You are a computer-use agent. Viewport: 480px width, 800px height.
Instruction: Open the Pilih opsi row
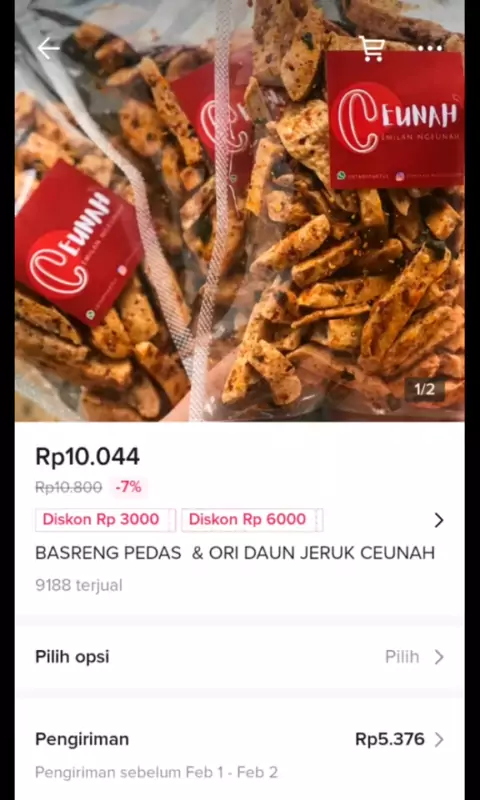tap(240, 657)
